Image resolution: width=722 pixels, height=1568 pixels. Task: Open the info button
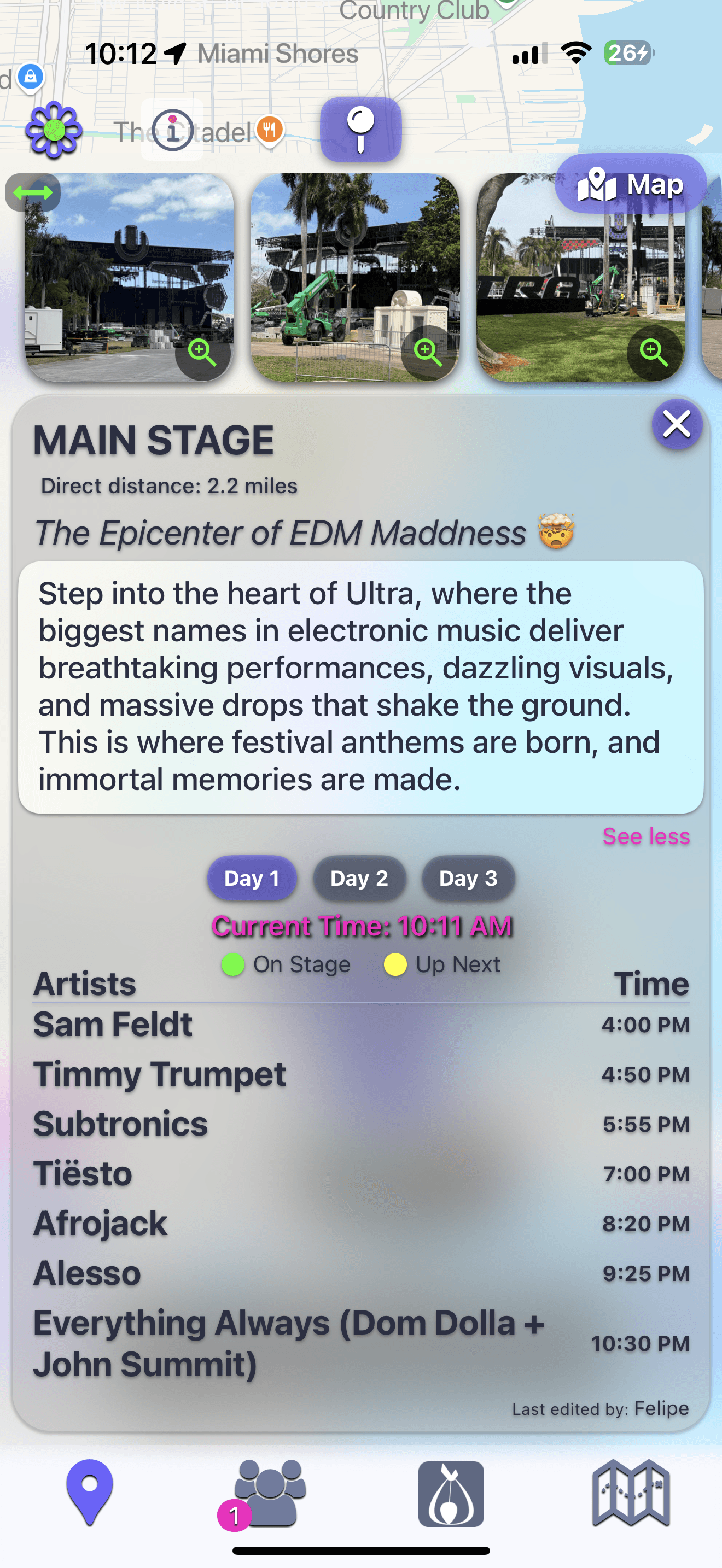pos(173,130)
